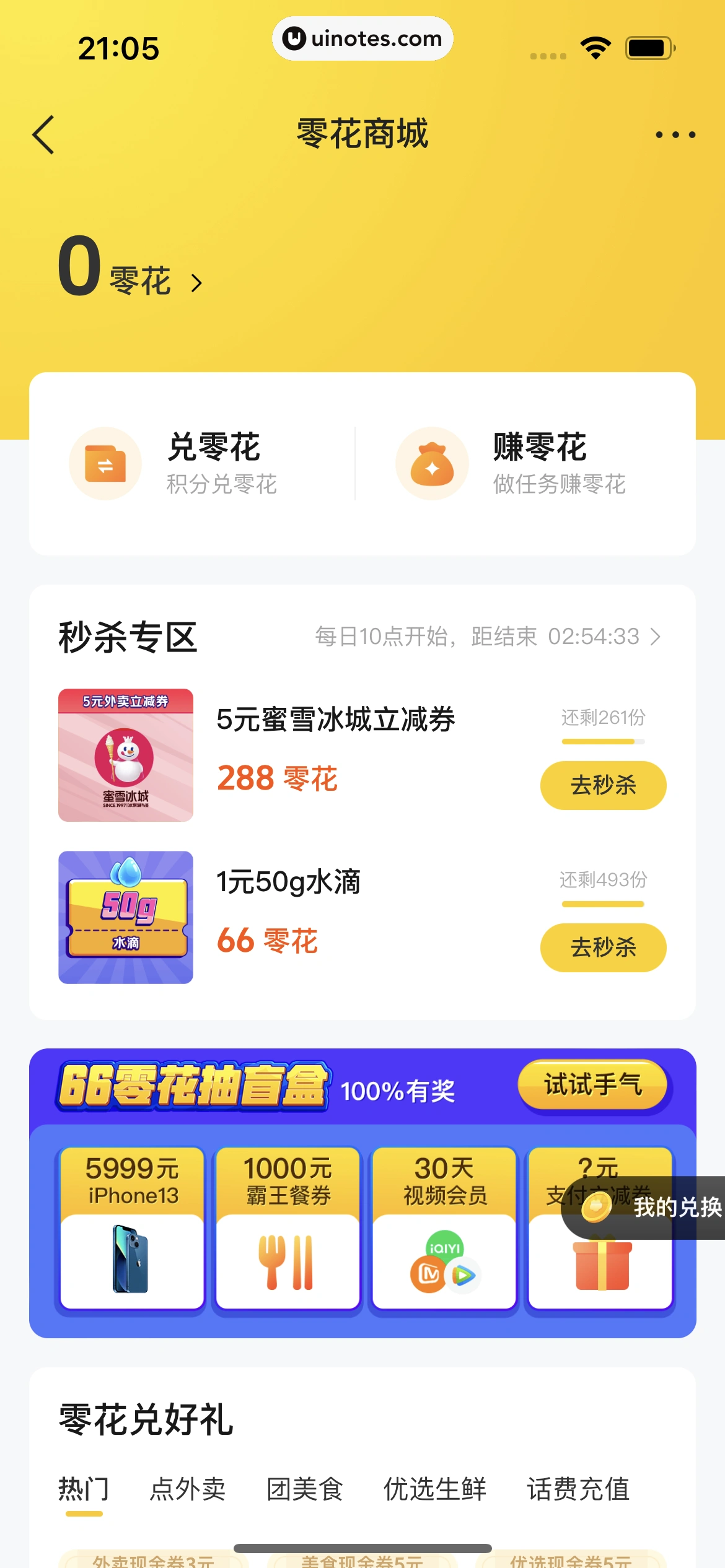
Task: Select the 热门 tab
Action: 84,1489
